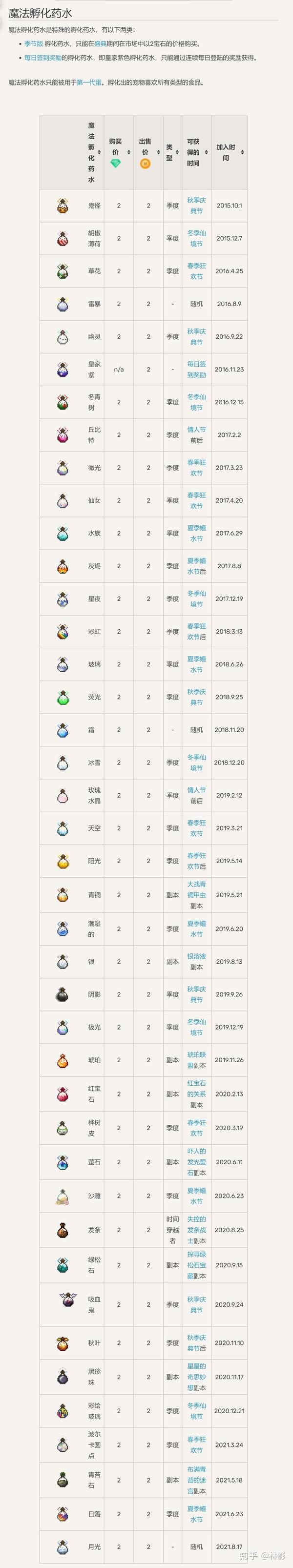Sort by 可获得的时间 column
Image resolution: width=293 pixels, height=1568 pixels.
(196, 152)
